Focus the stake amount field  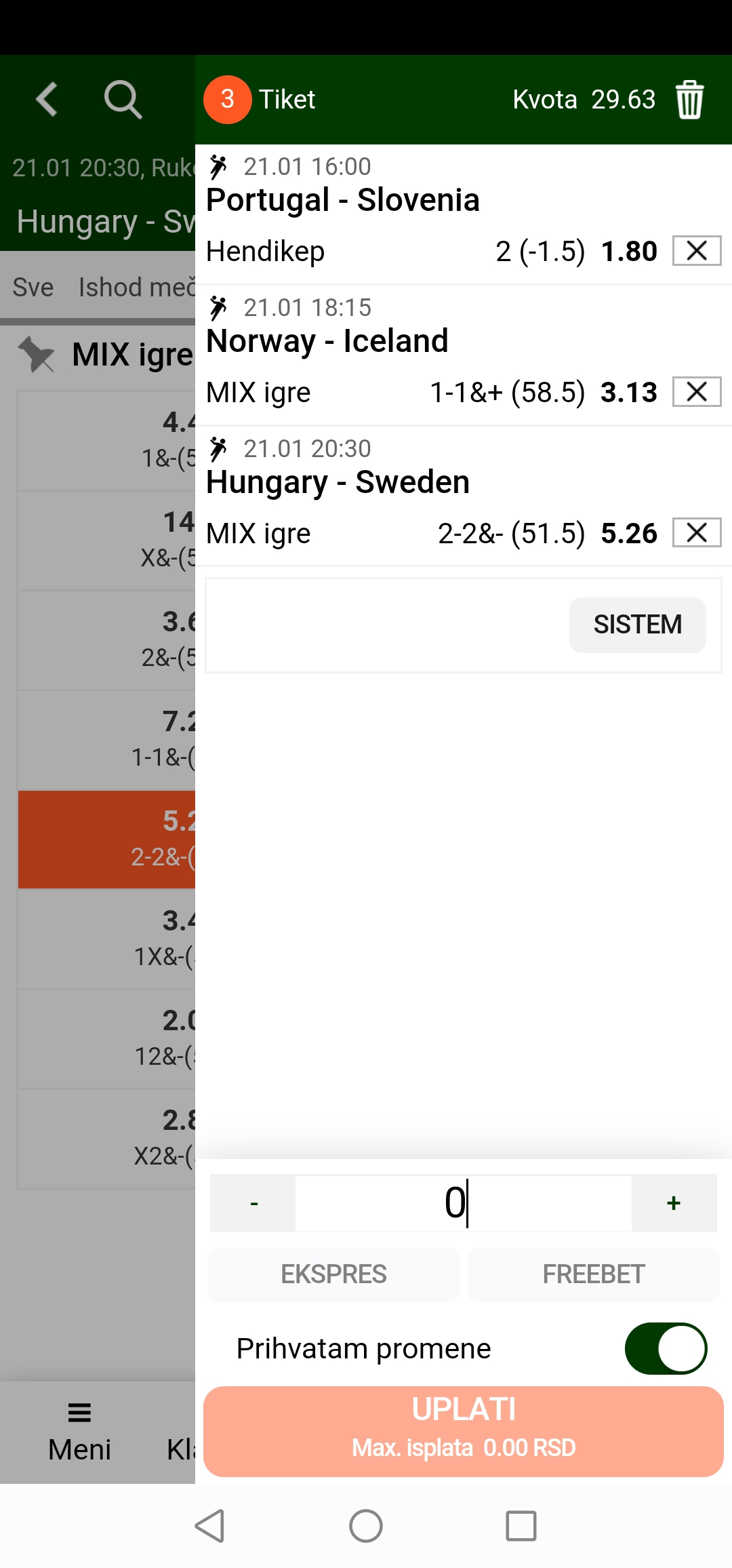pyautogui.click(x=464, y=1203)
